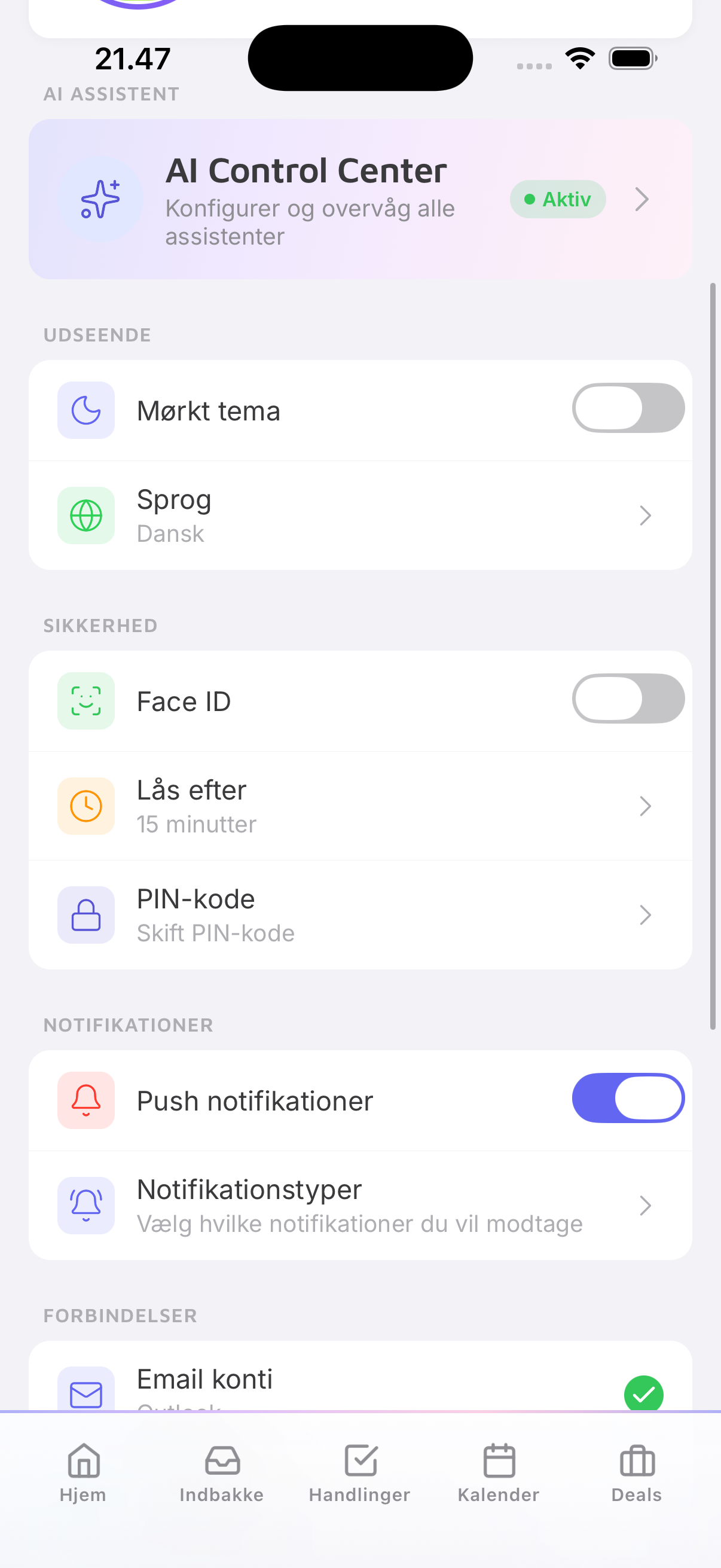721x1568 pixels.
Task: Click the Push notifikationer bell icon
Action: pyautogui.click(x=85, y=1100)
